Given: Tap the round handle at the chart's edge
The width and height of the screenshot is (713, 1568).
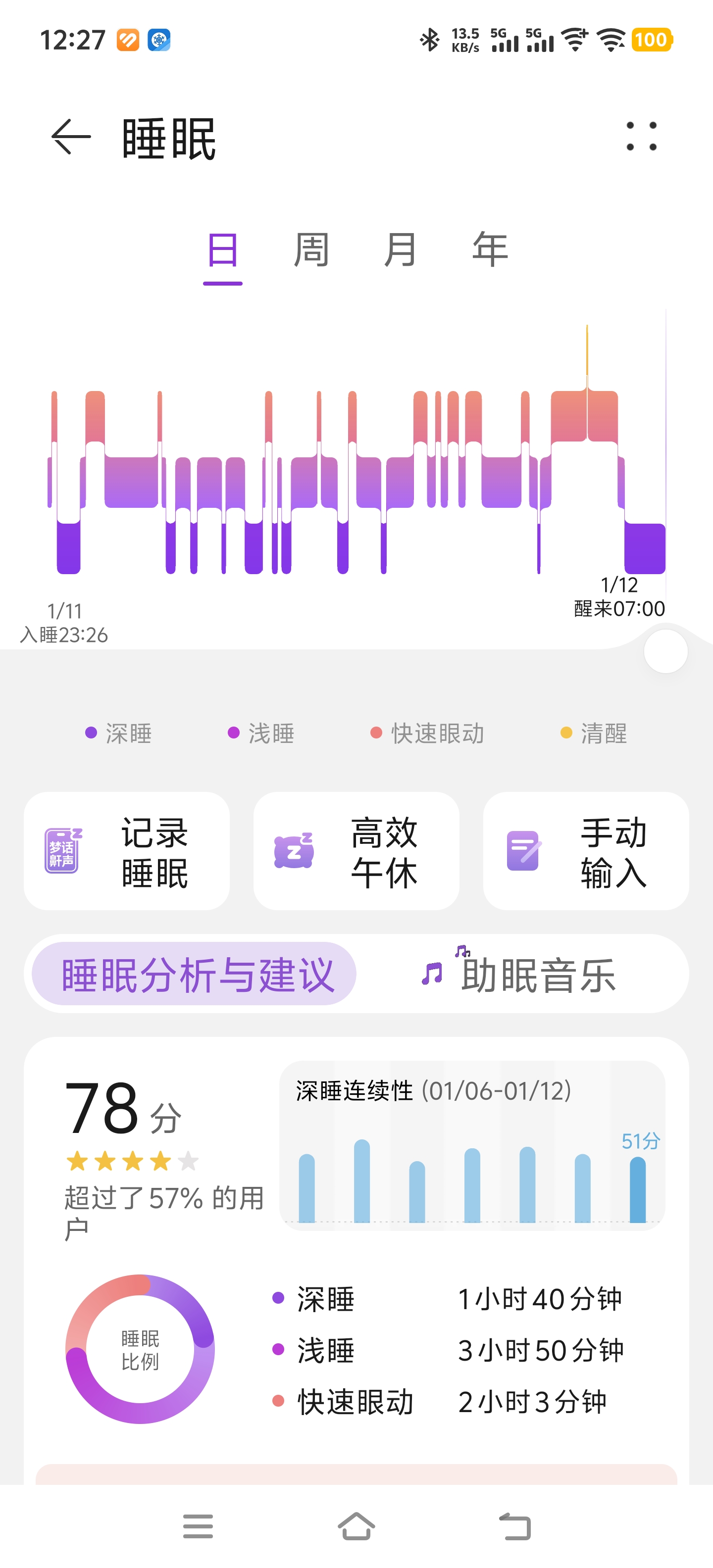Looking at the screenshot, I should [665, 651].
